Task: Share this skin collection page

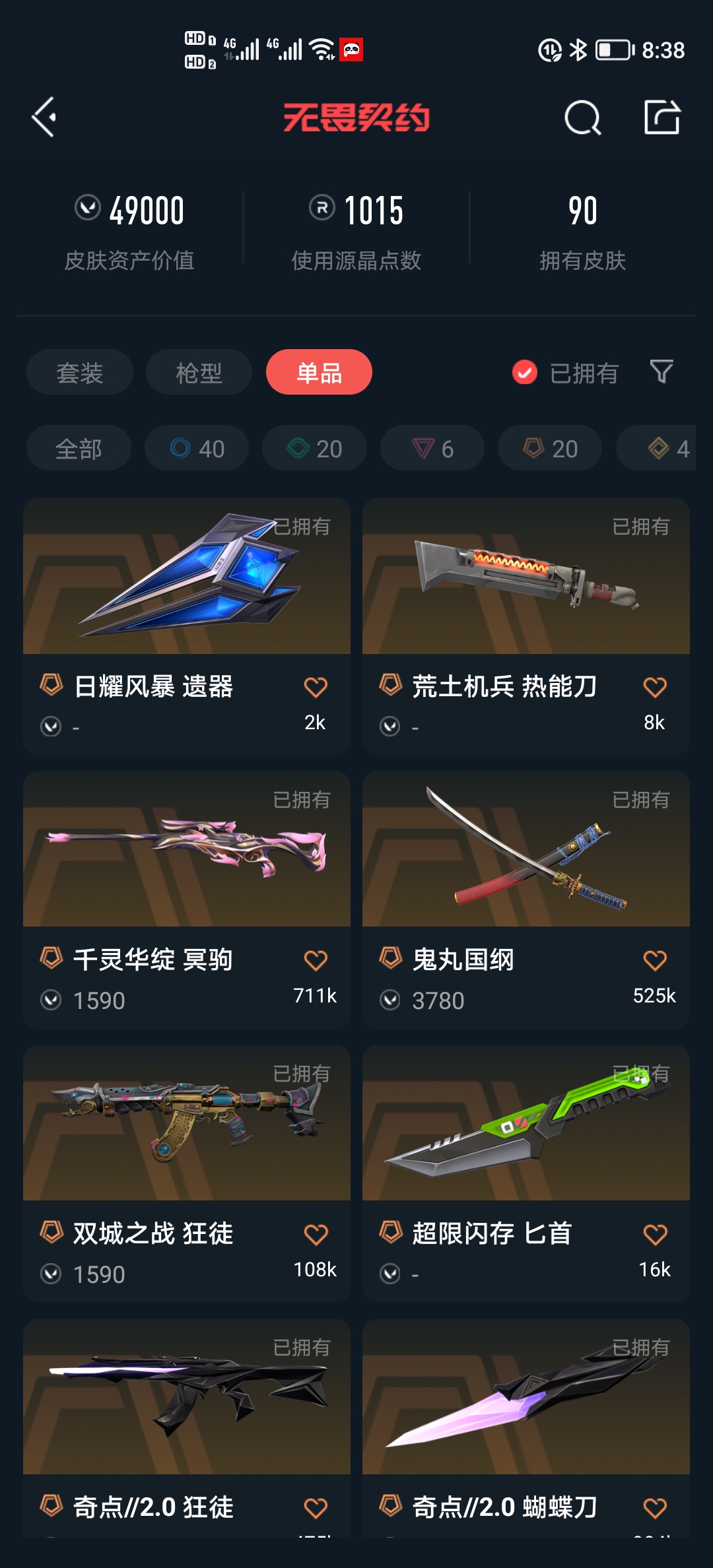Action: pyautogui.click(x=662, y=117)
